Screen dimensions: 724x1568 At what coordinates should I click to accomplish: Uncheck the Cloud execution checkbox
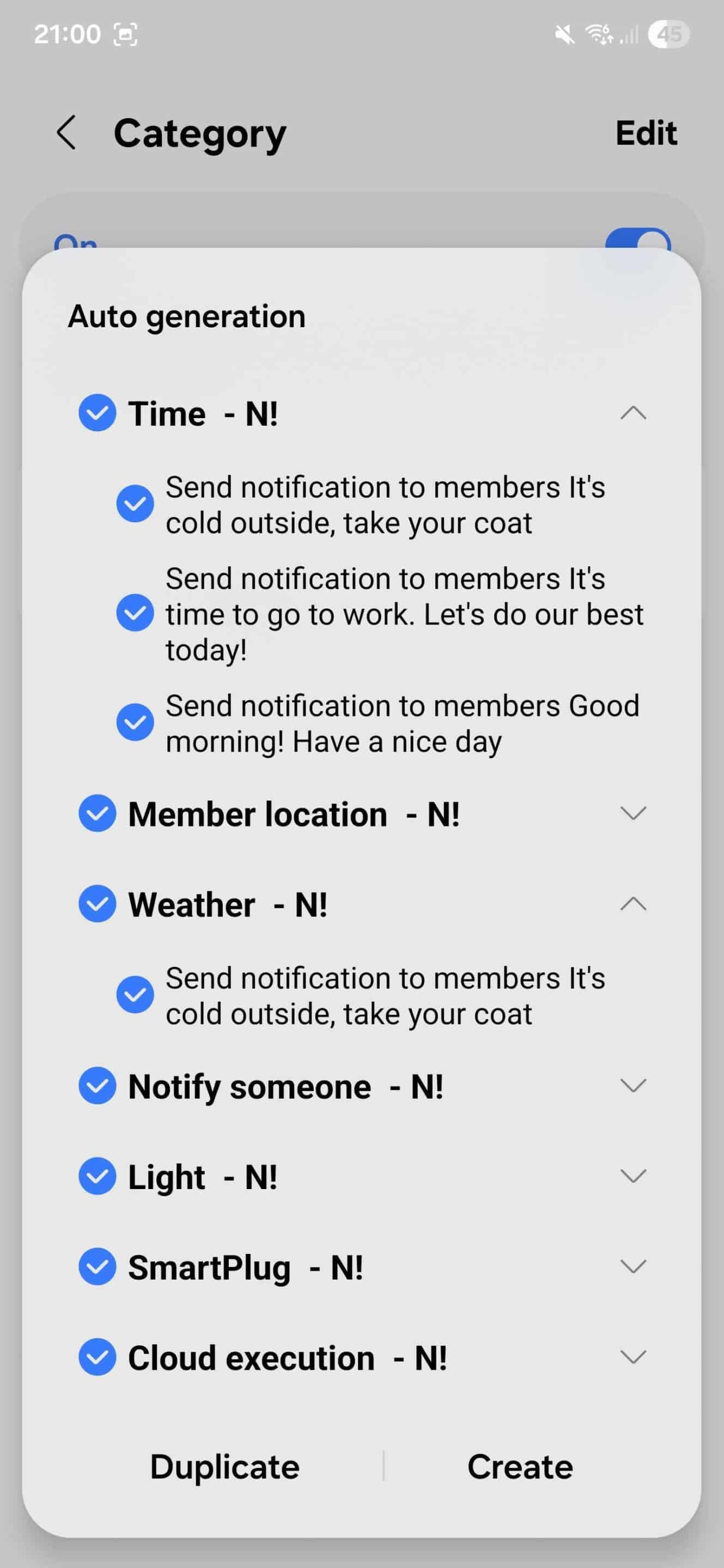(x=98, y=1357)
